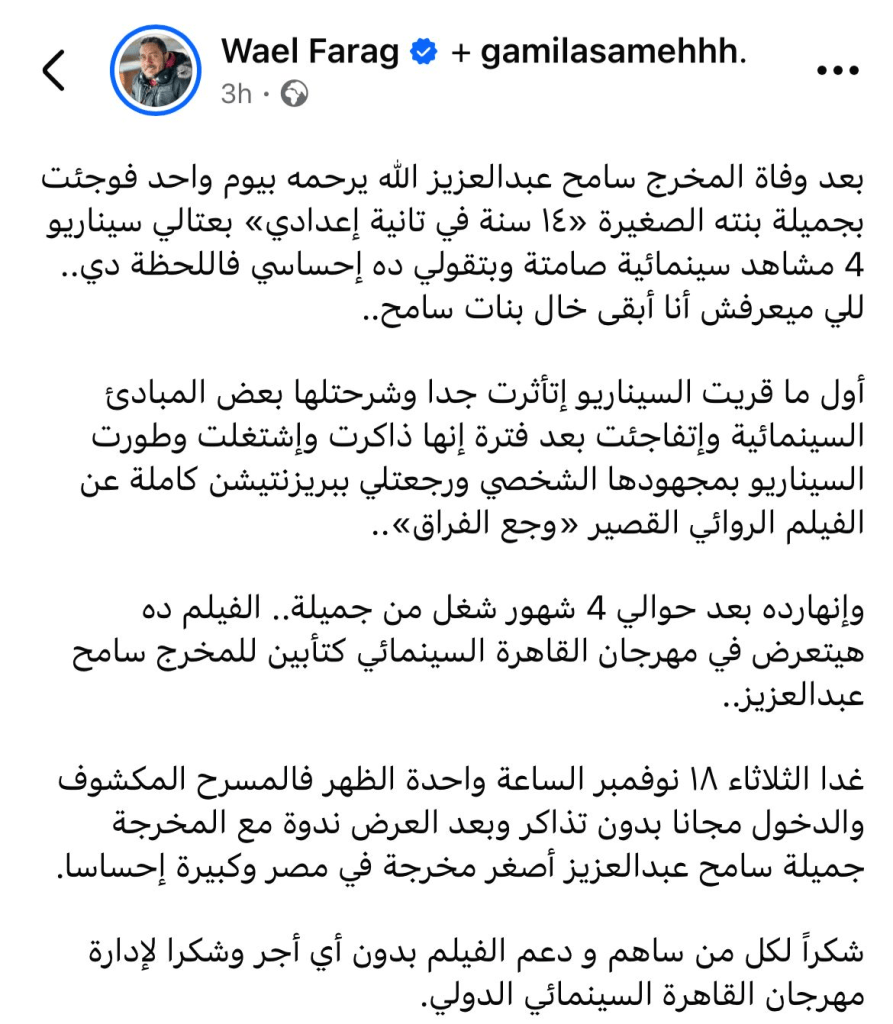Visit the gamilasamehhh. tagged profile
Viewport: 893px width, 1024px height.
(x=614, y=51)
